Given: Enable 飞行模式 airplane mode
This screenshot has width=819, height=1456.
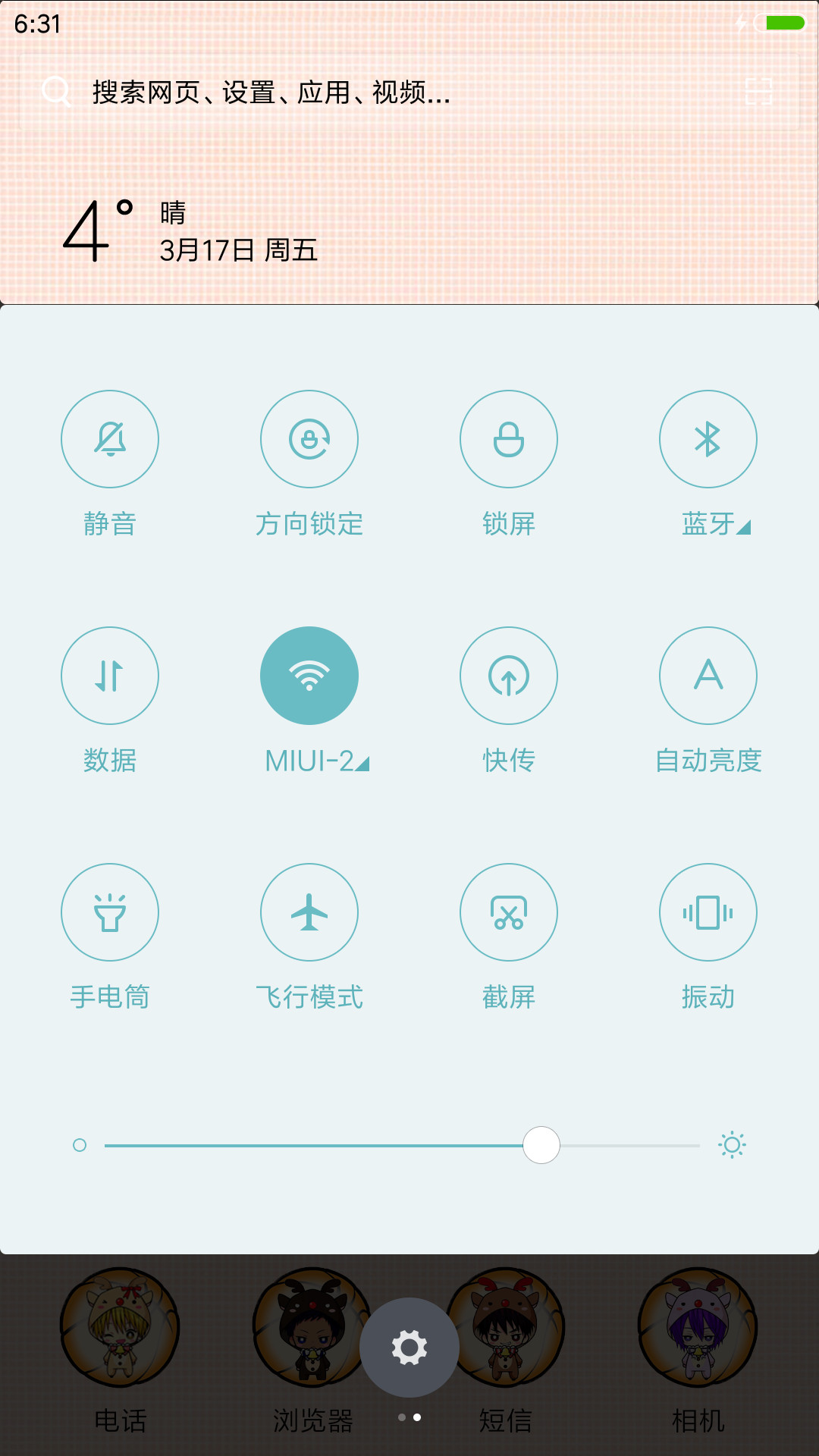Looking at the screenshot, I should [x=309, y=912].
